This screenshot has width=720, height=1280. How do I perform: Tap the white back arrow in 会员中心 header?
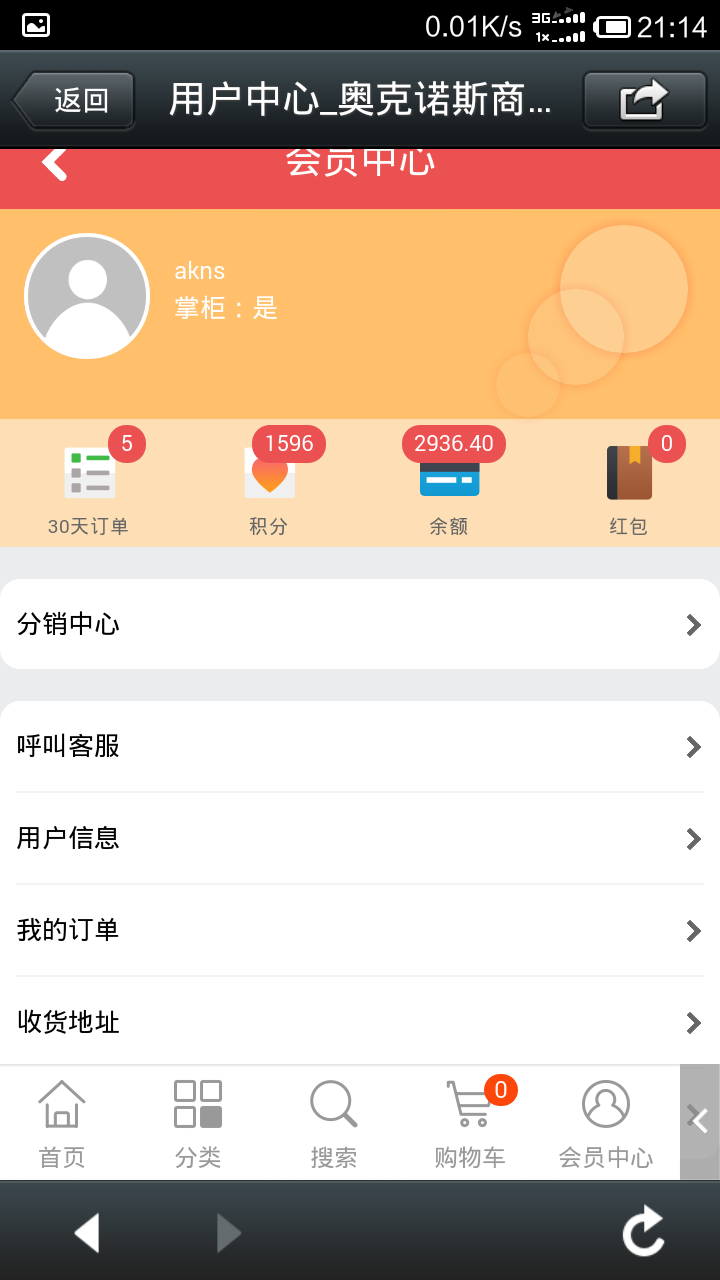pos(55,164)
